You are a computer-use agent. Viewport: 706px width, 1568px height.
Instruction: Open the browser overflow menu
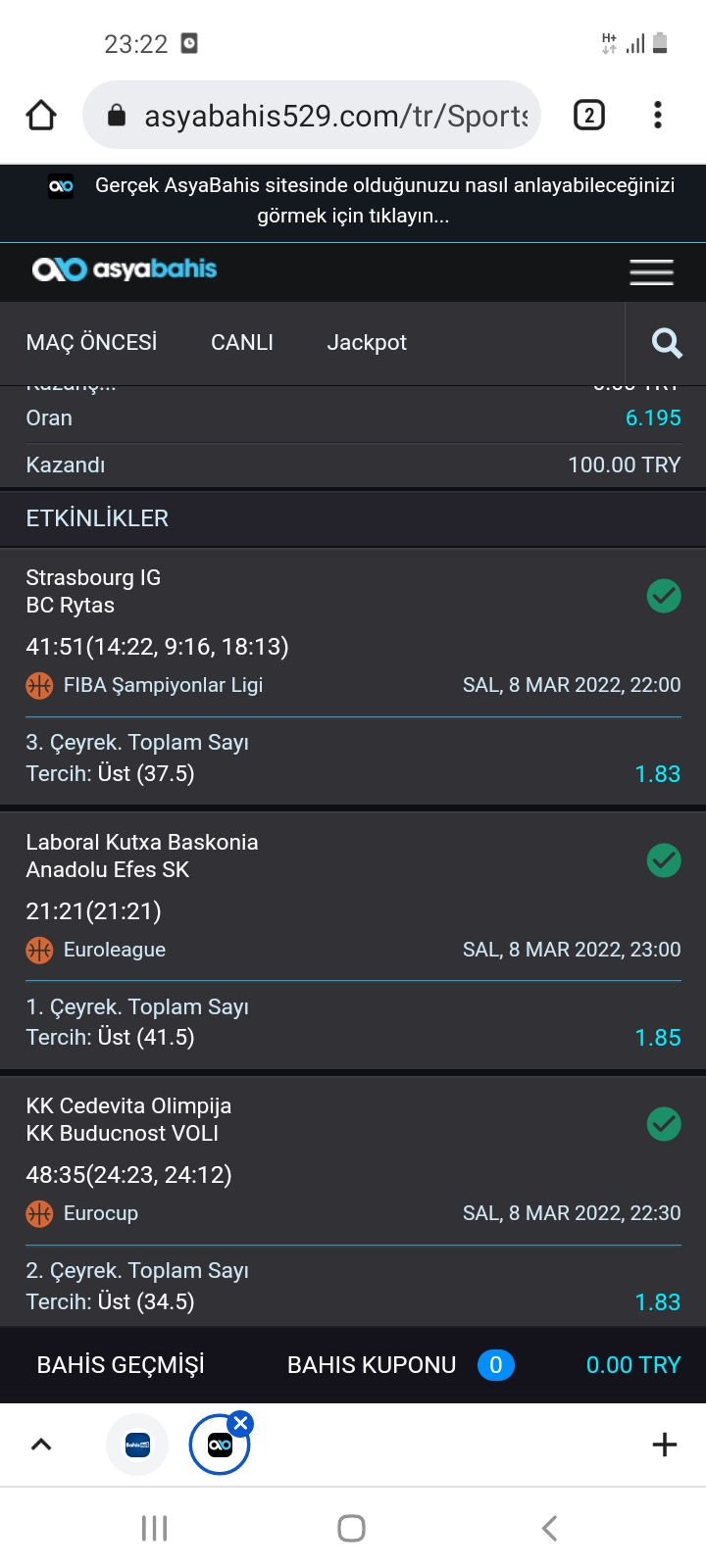point(658,116)
